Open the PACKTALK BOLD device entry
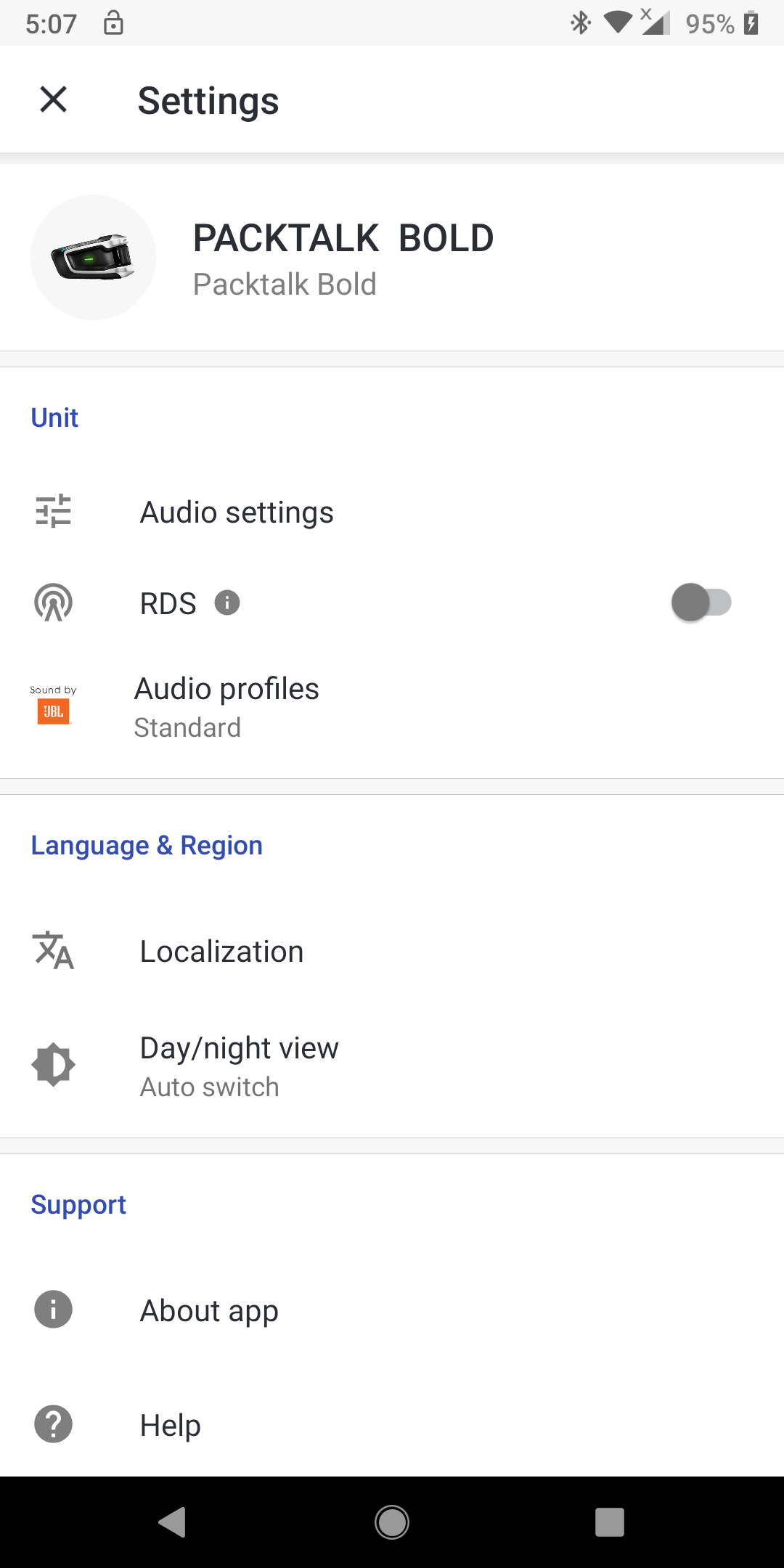This screenshot has width=784, height=1568. (x=392, y=258)
